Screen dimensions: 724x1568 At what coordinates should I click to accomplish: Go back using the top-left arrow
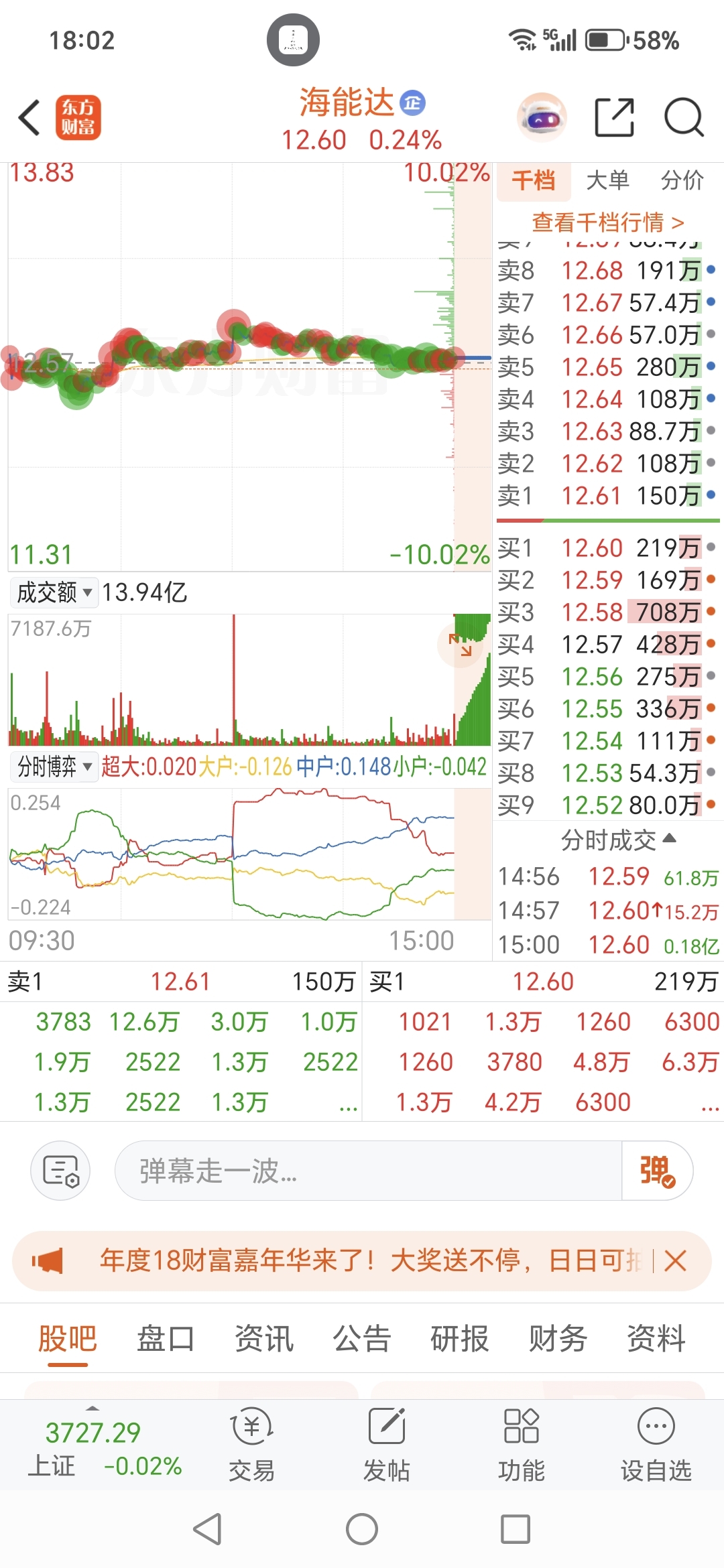(x=29, y=118)
